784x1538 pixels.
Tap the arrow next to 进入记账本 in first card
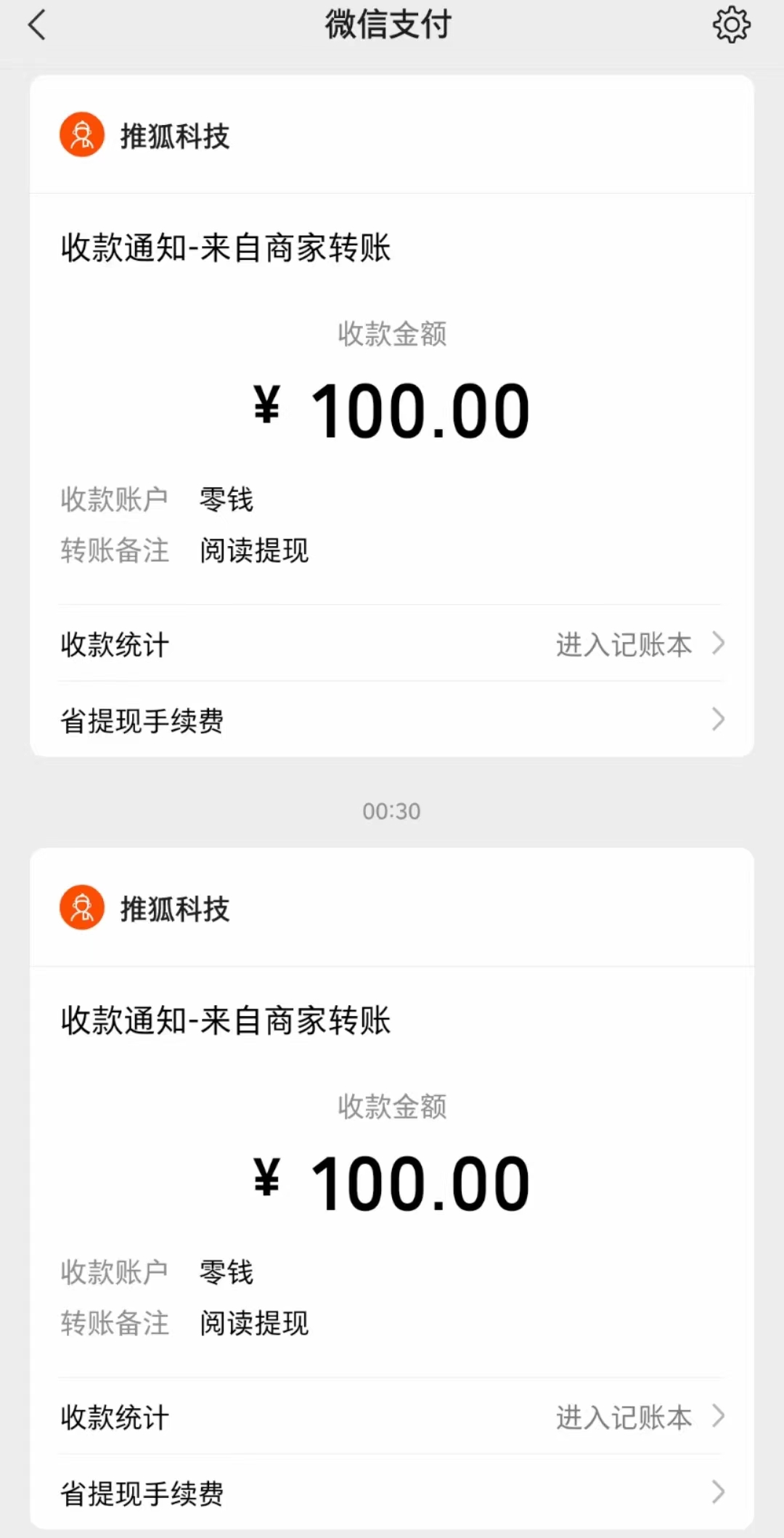coord(717,643)
